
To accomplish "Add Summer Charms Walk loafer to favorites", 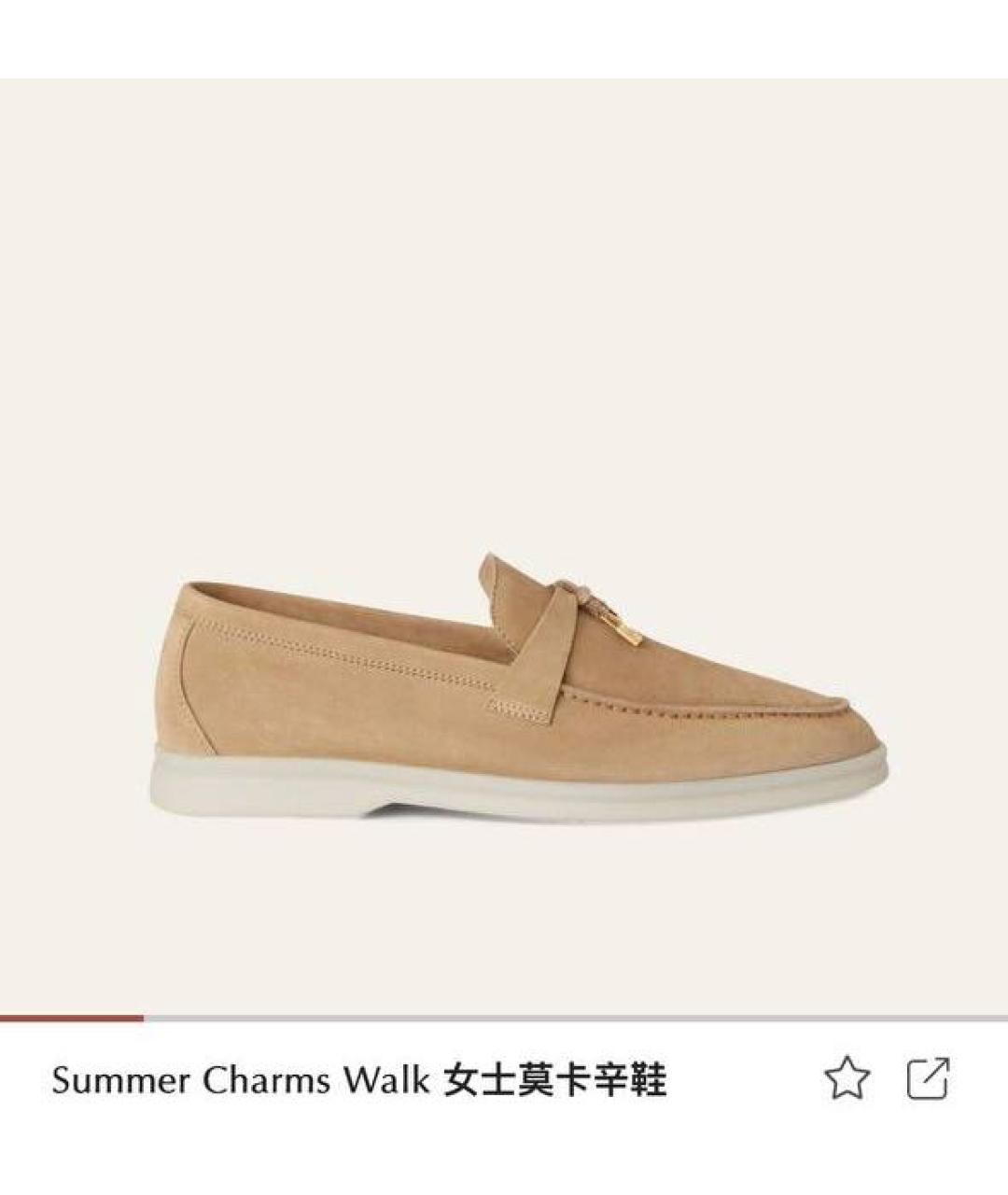I will click(847, 1078).
